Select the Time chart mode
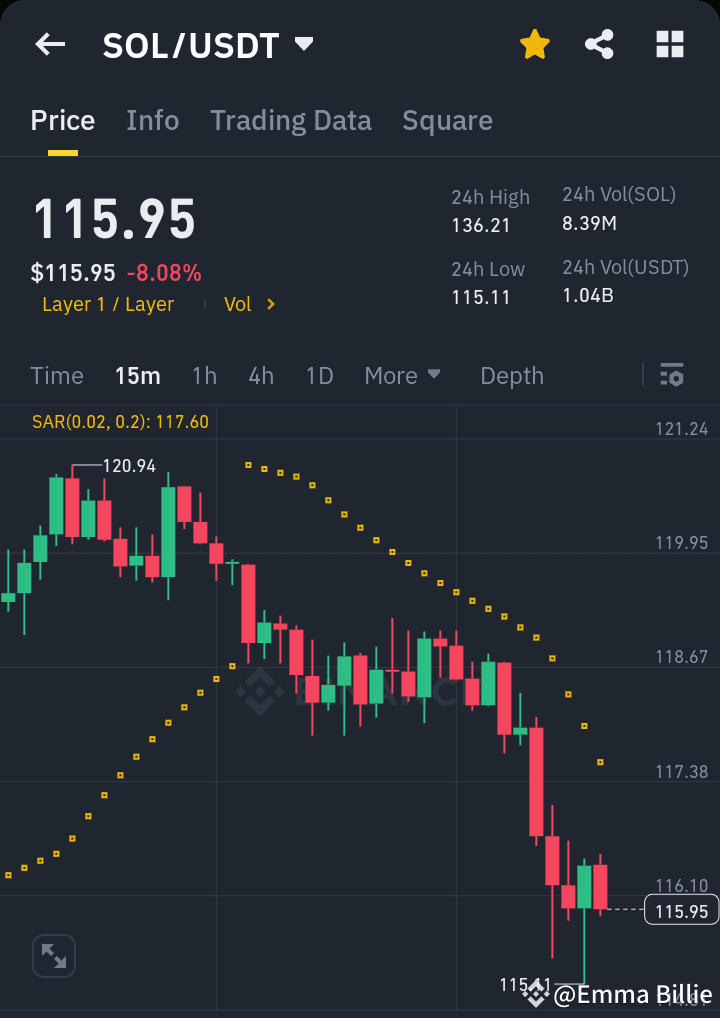Screen dimensions: 720x1018 click(x=56, y=376)
